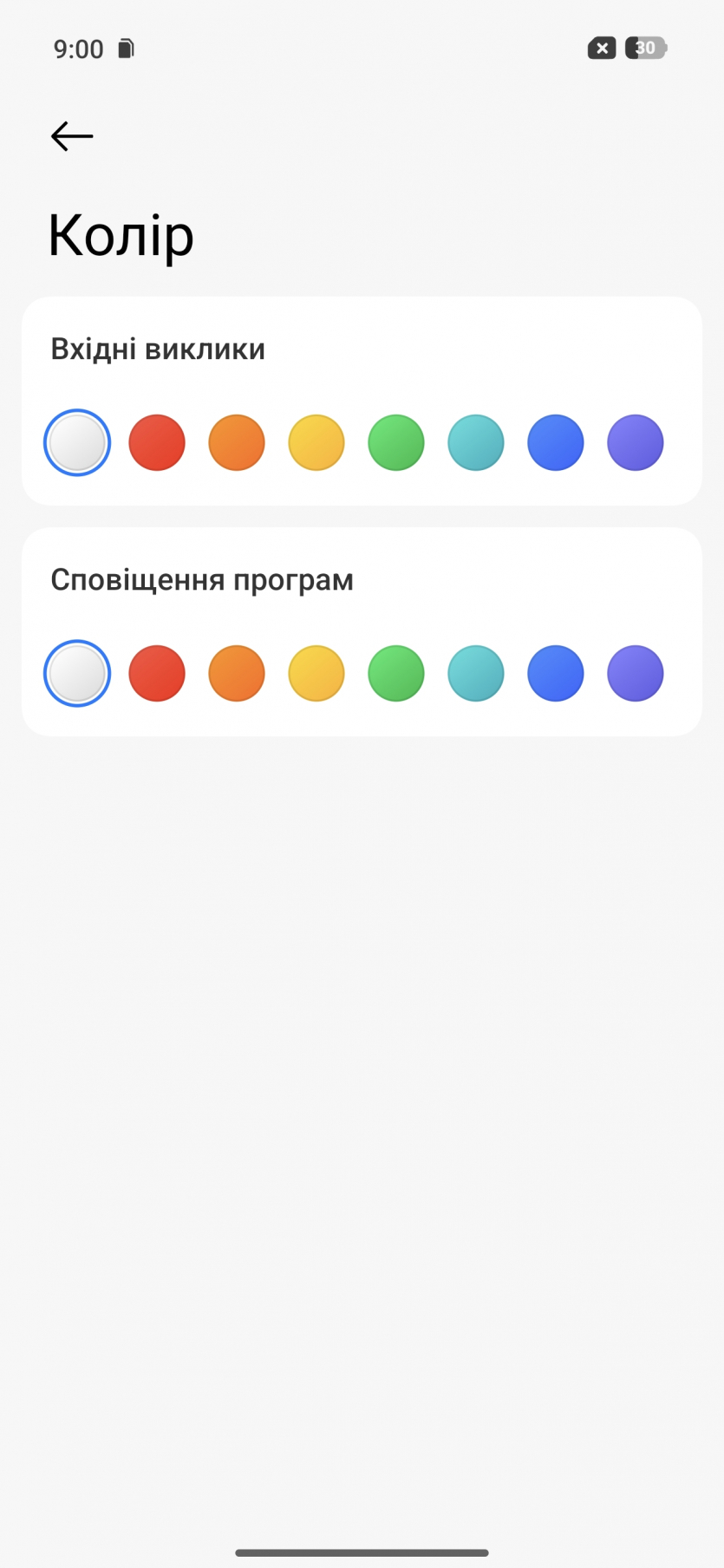Choose teal color for Вхідні виклики
Screen dimensions: 724x1568
476,442
